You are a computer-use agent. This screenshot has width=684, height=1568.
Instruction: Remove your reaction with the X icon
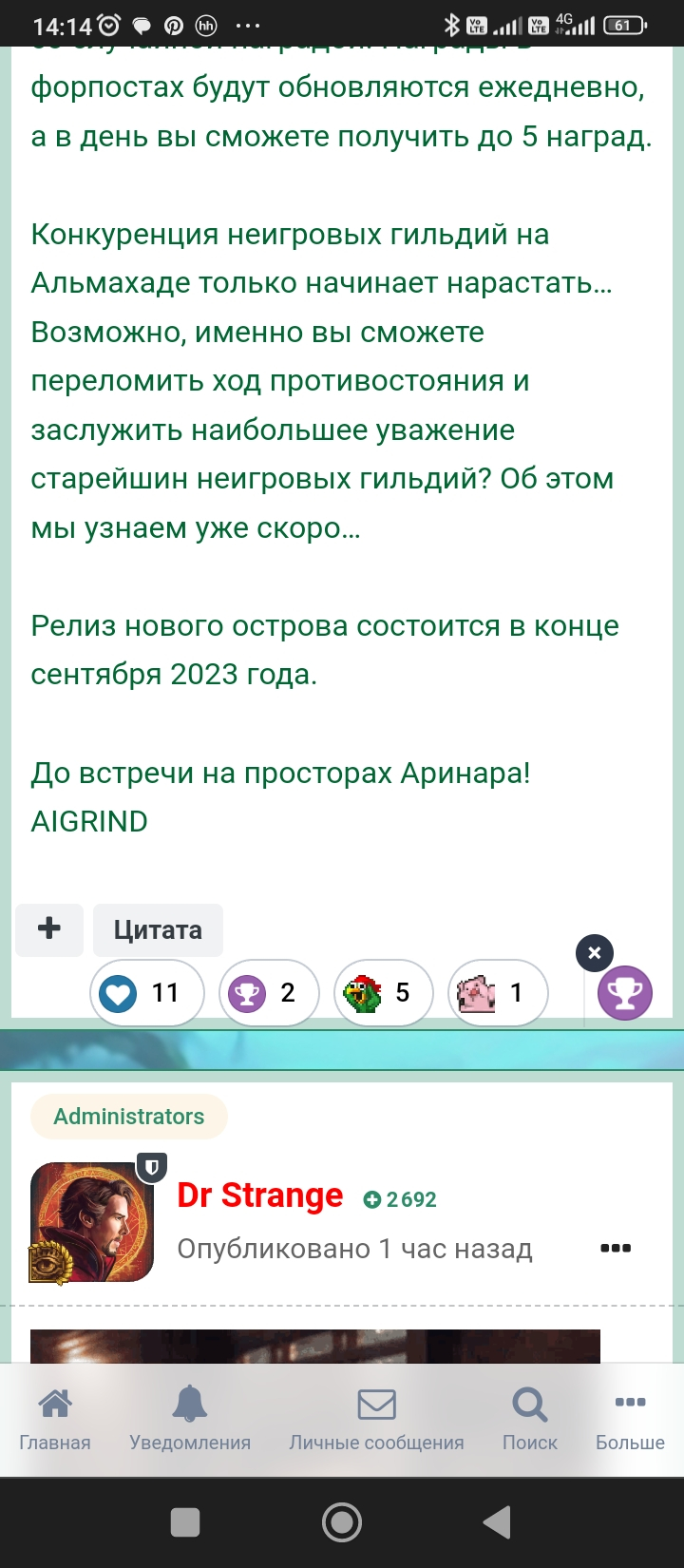(x=595, y=953)
